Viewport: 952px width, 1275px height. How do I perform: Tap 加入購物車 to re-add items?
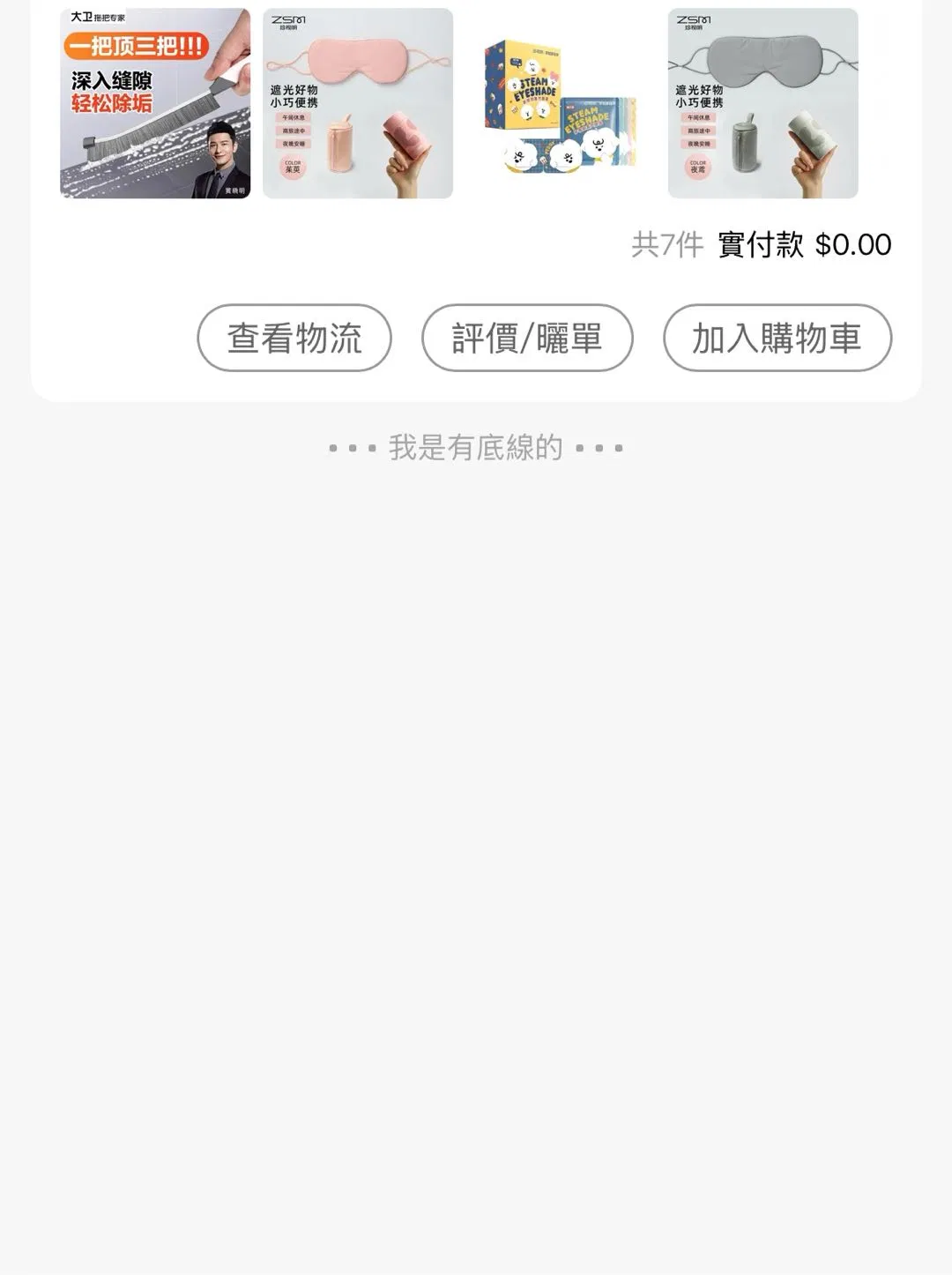[777, 338]
